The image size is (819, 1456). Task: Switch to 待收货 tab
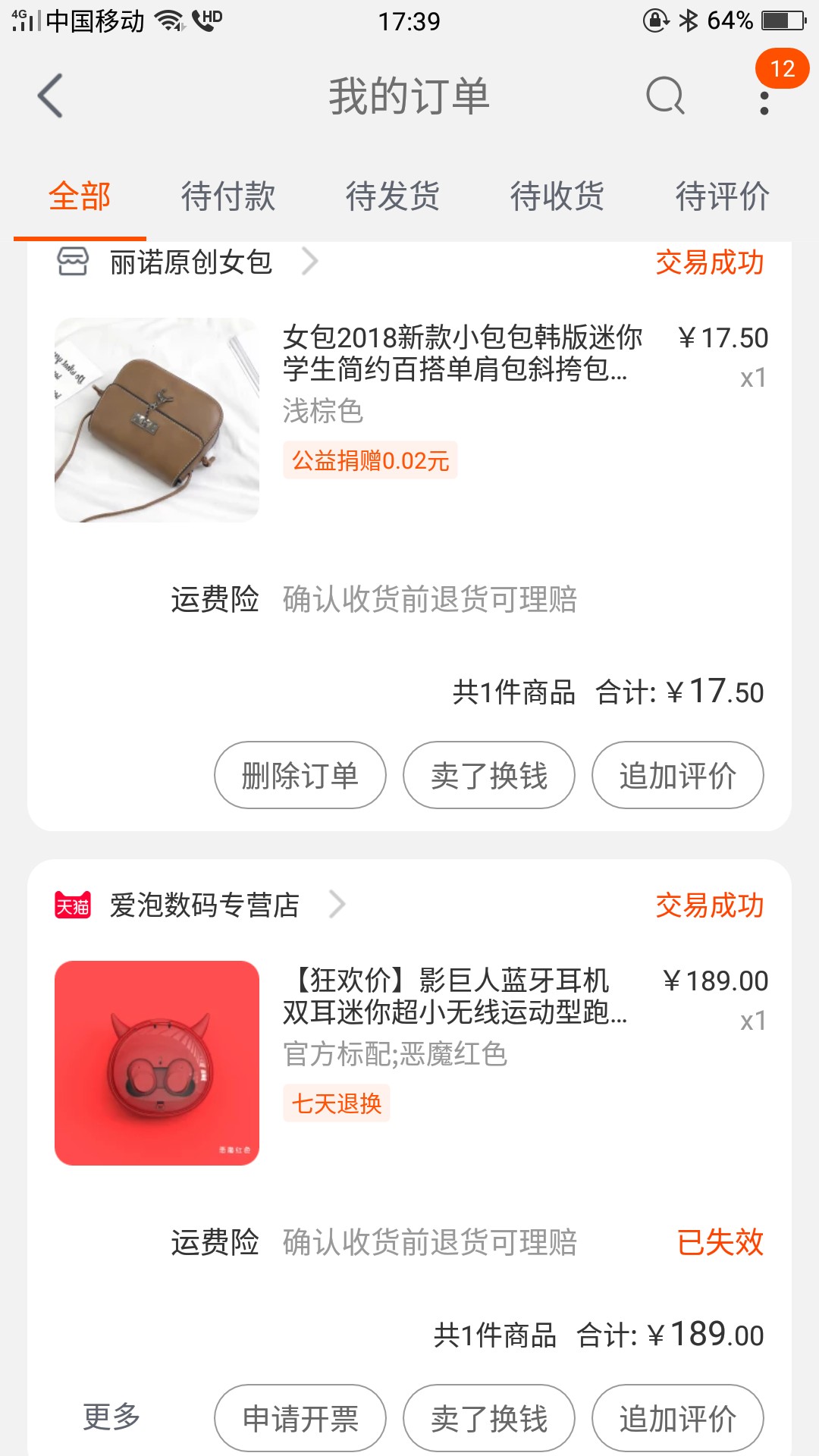(557, 196)
